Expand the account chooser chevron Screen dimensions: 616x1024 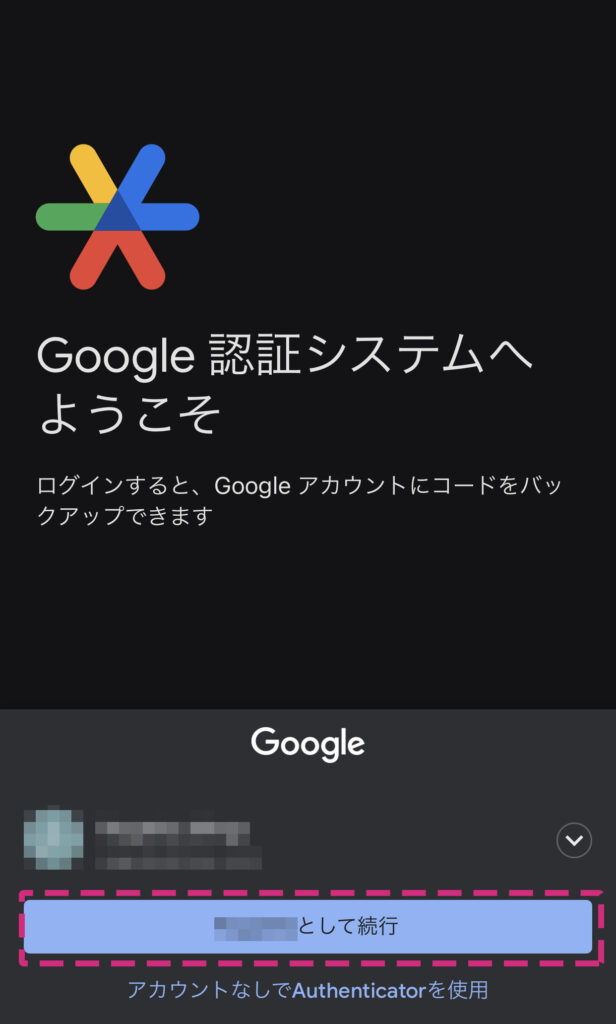click(x=574, y=841)
